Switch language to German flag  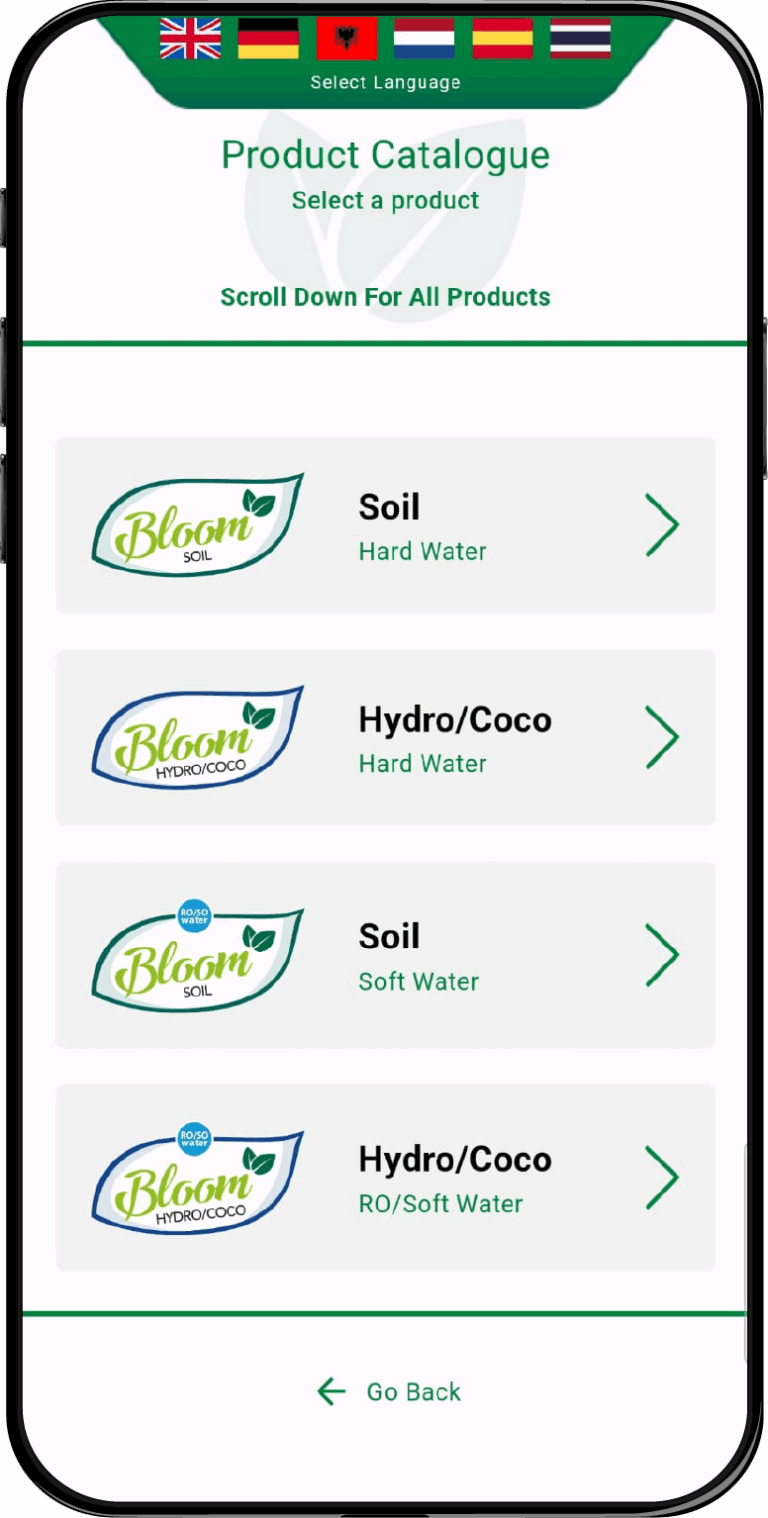(x=268, y=39)
